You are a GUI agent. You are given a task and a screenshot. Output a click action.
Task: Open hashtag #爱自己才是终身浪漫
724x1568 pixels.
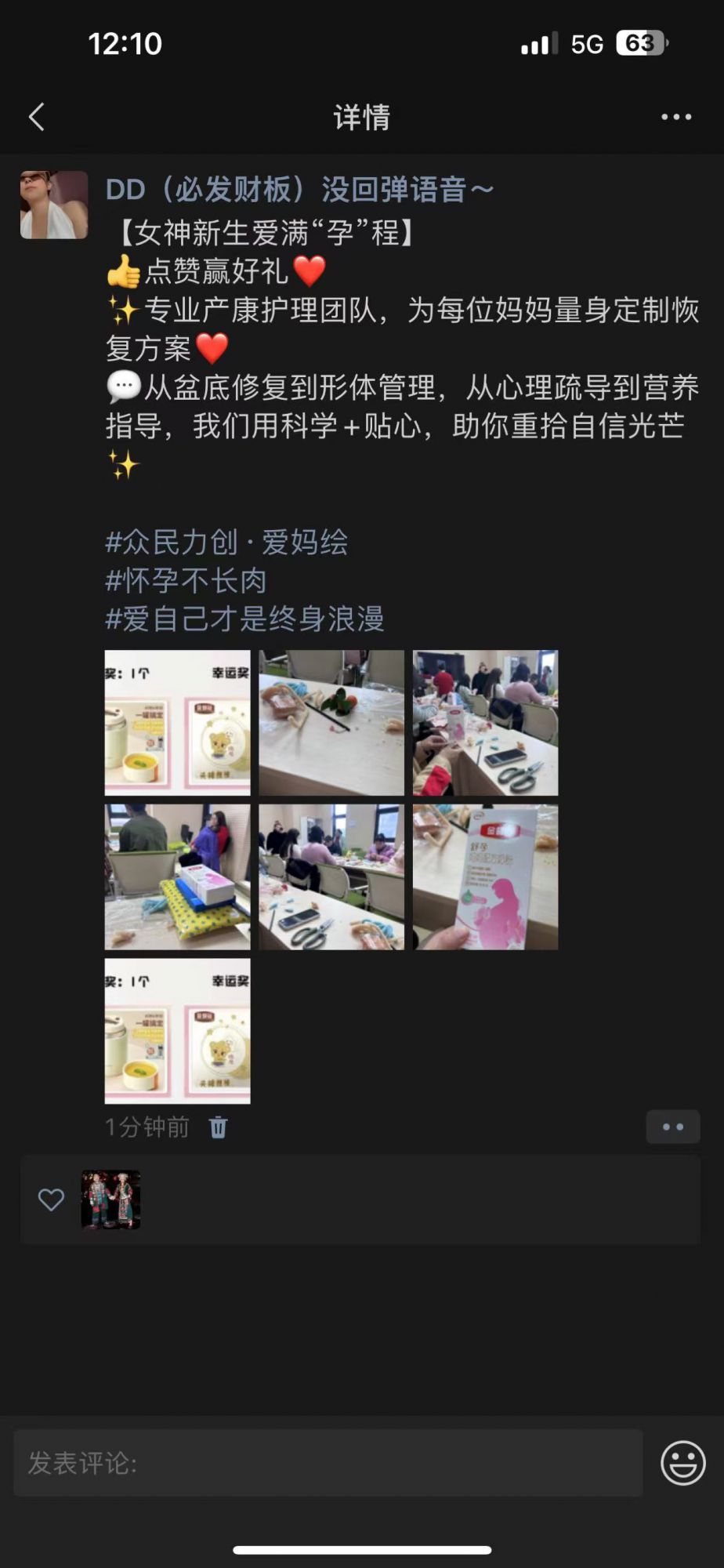click(x=244, y=619)
